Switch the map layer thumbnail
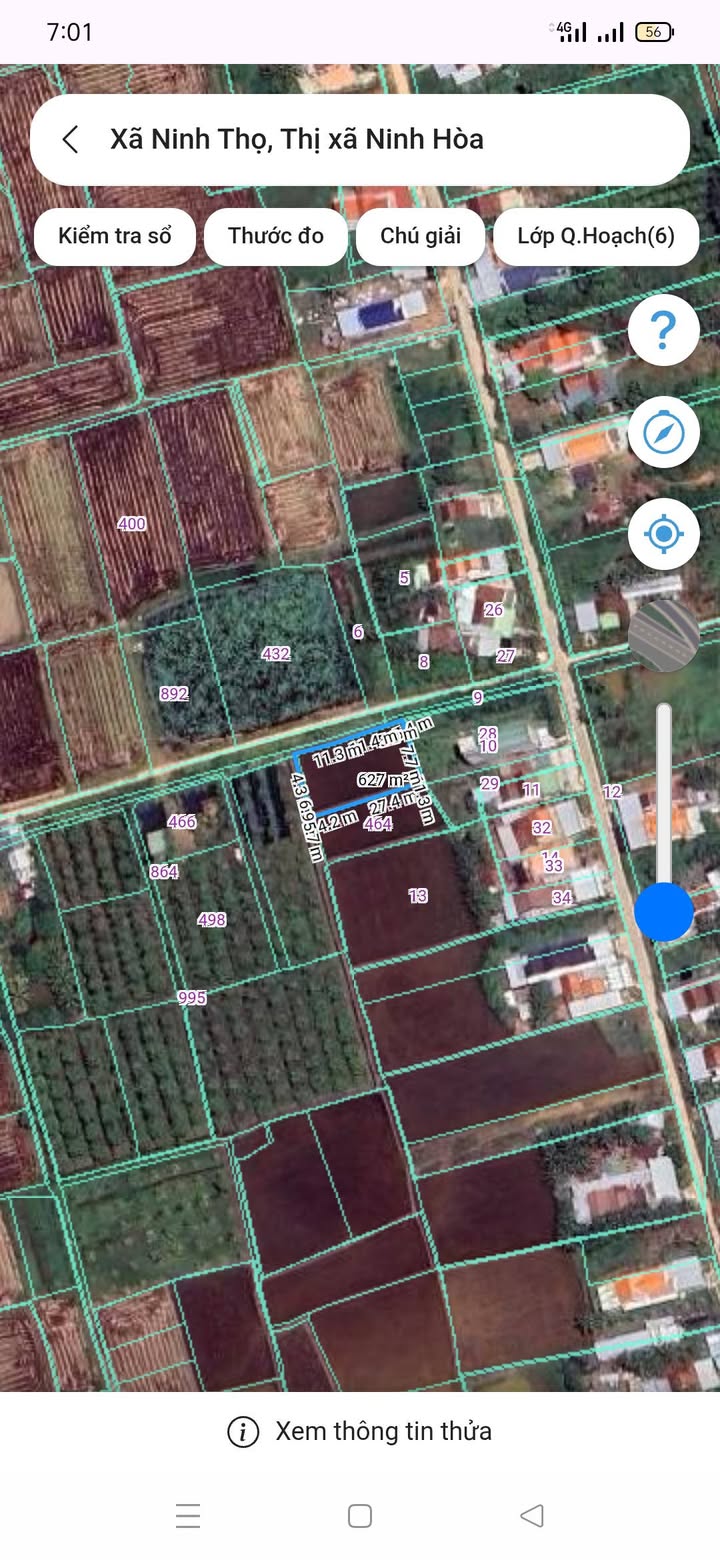This screenshot has height=1560, width=720. (x=663, y=636)
